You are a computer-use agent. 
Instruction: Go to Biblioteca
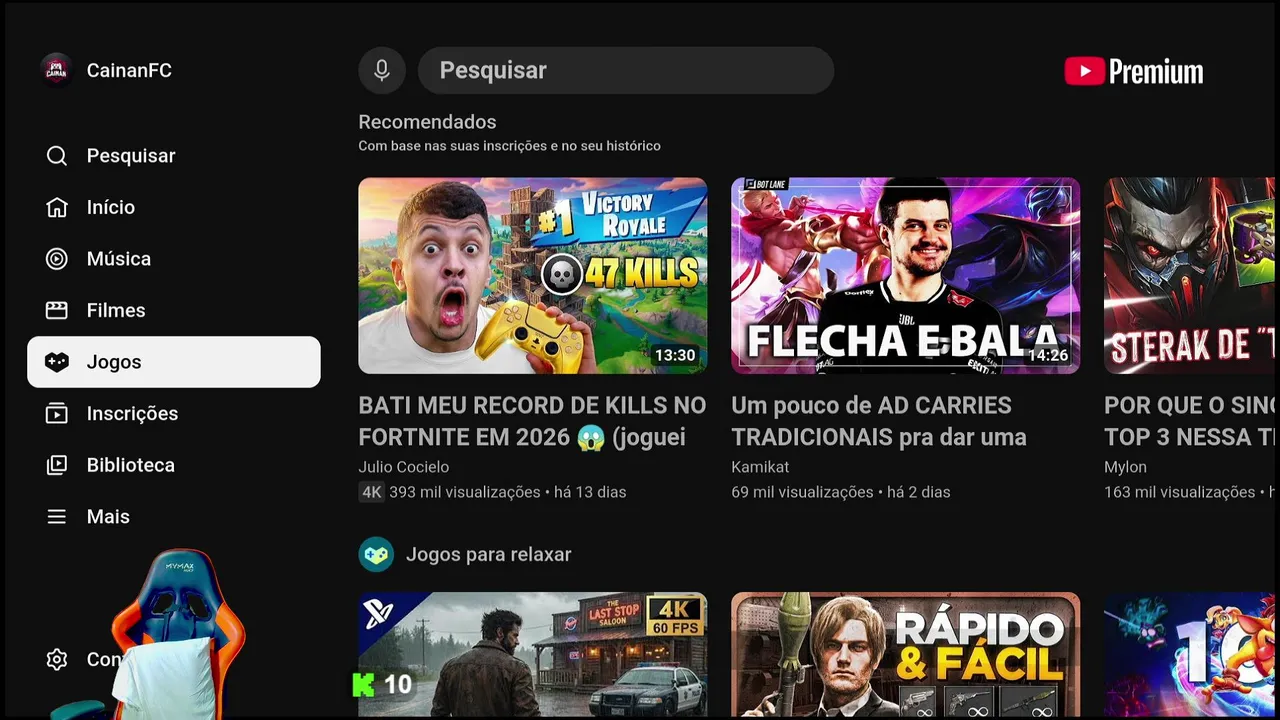(130, 465)
